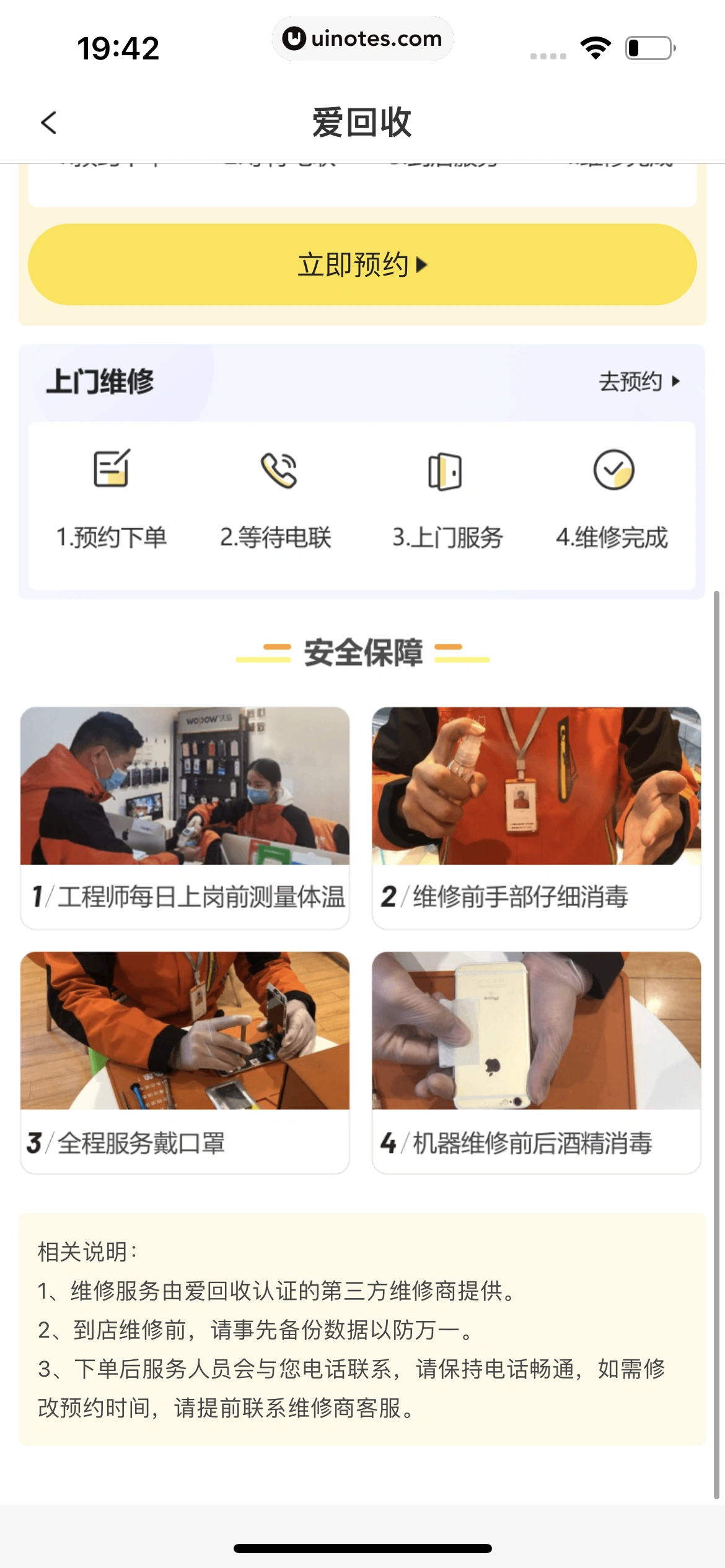Go back from the 爱回收 page
Screen dimensions: 725x1568
[48, 123]
